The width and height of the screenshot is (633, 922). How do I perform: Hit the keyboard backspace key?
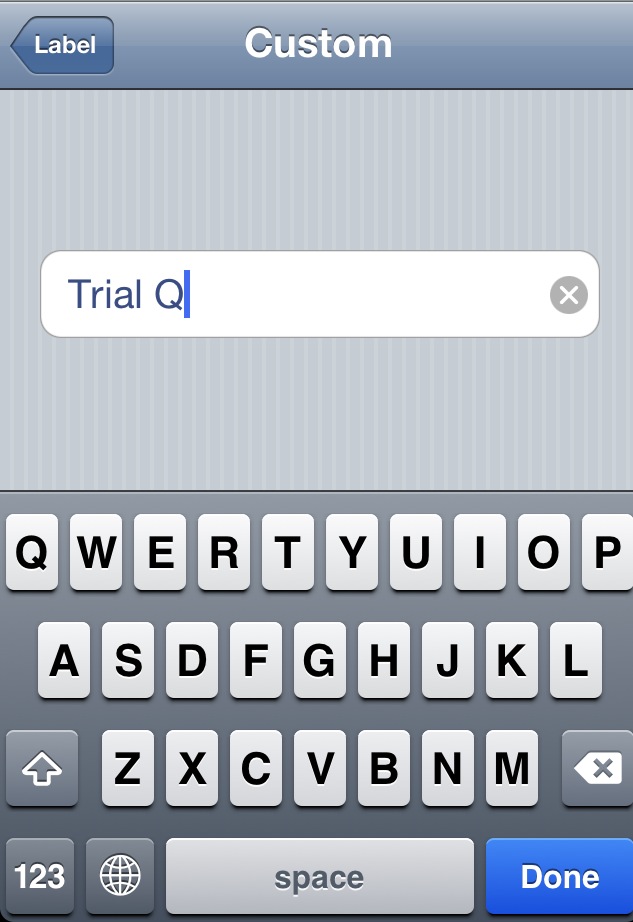pos(597,768)
